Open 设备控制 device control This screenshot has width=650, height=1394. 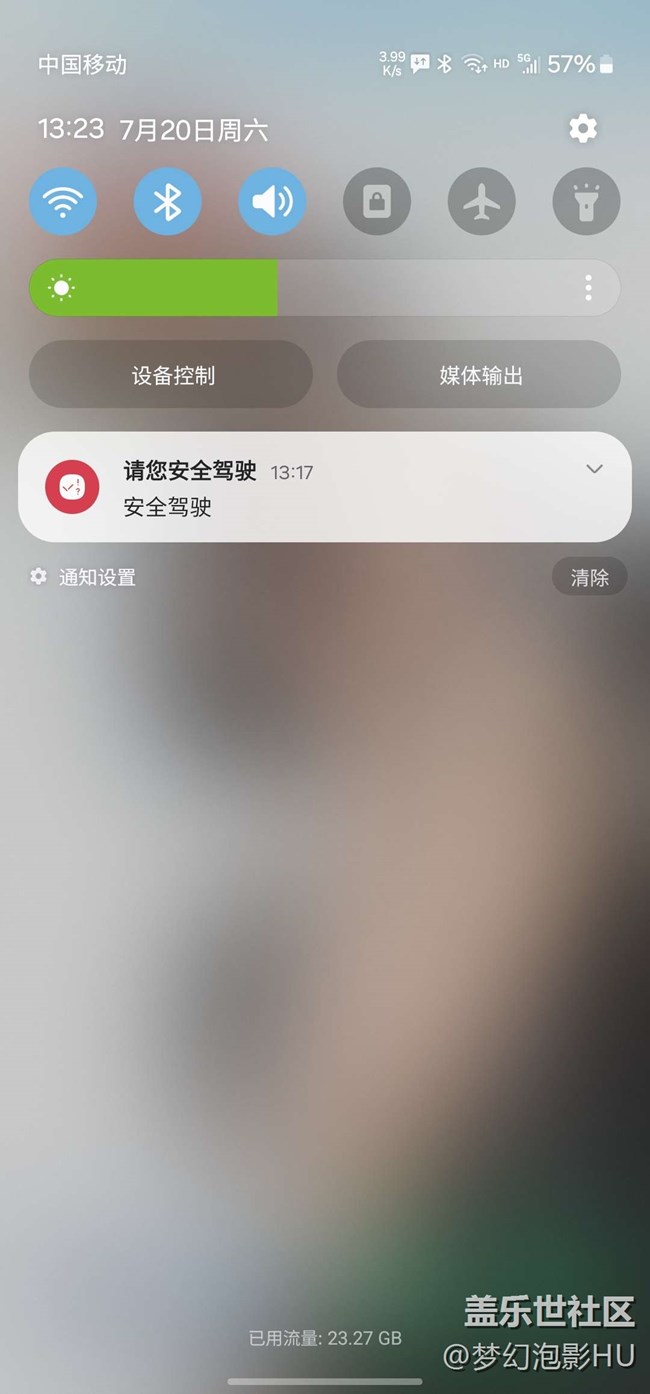(x=171, y=375)
